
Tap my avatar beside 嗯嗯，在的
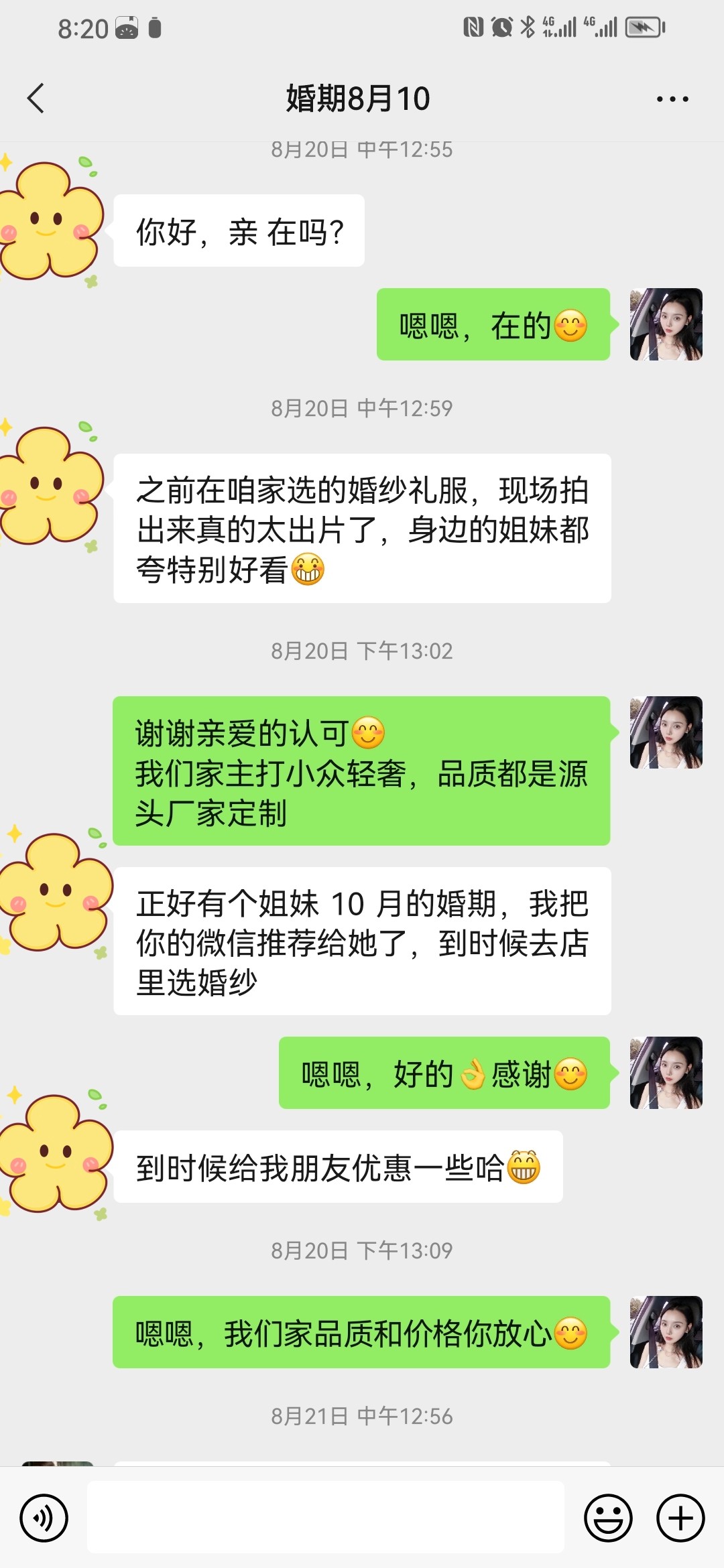click(x=666, y=324)
